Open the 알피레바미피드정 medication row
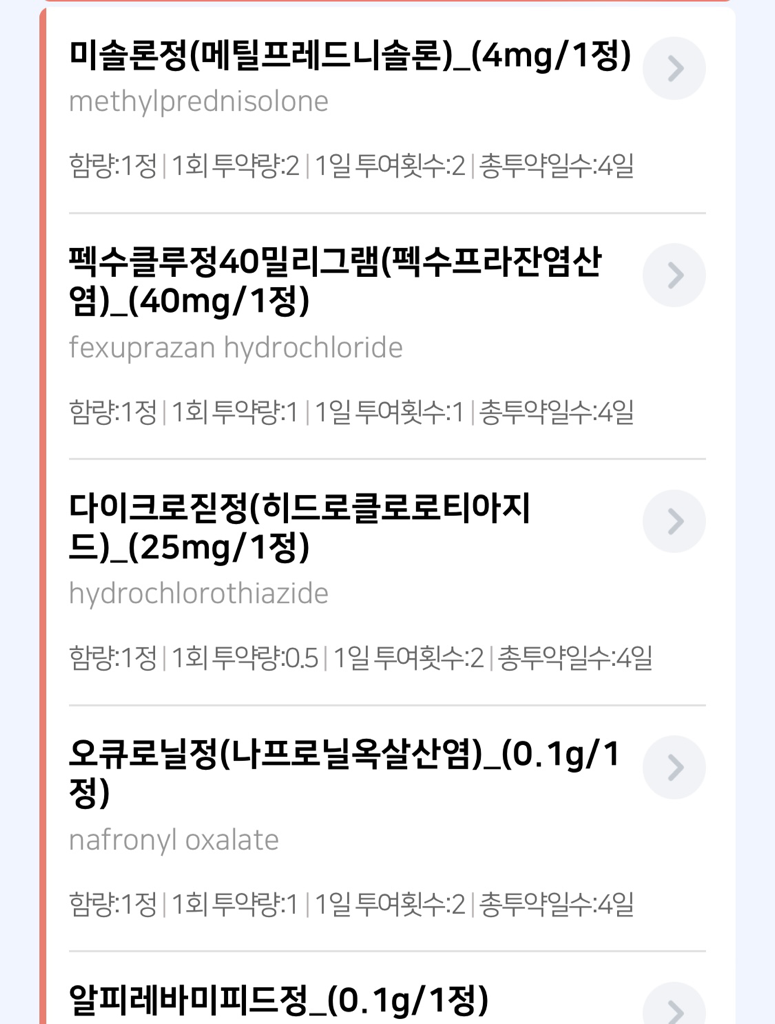Screen dimensions: 775x1024 674,1008
